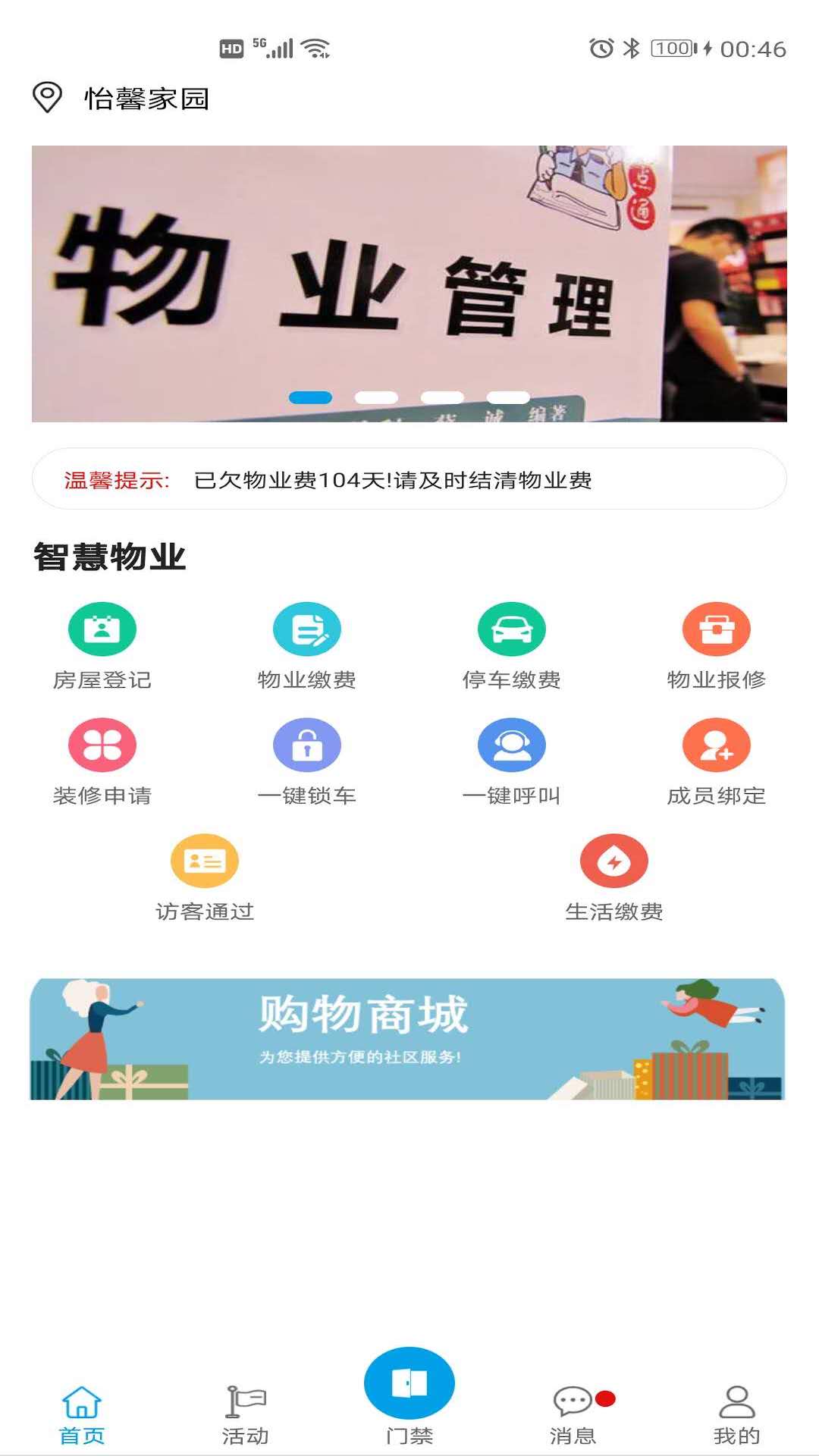
Task: Open the 物业管理 banner
Action: [x=409, y=283]
